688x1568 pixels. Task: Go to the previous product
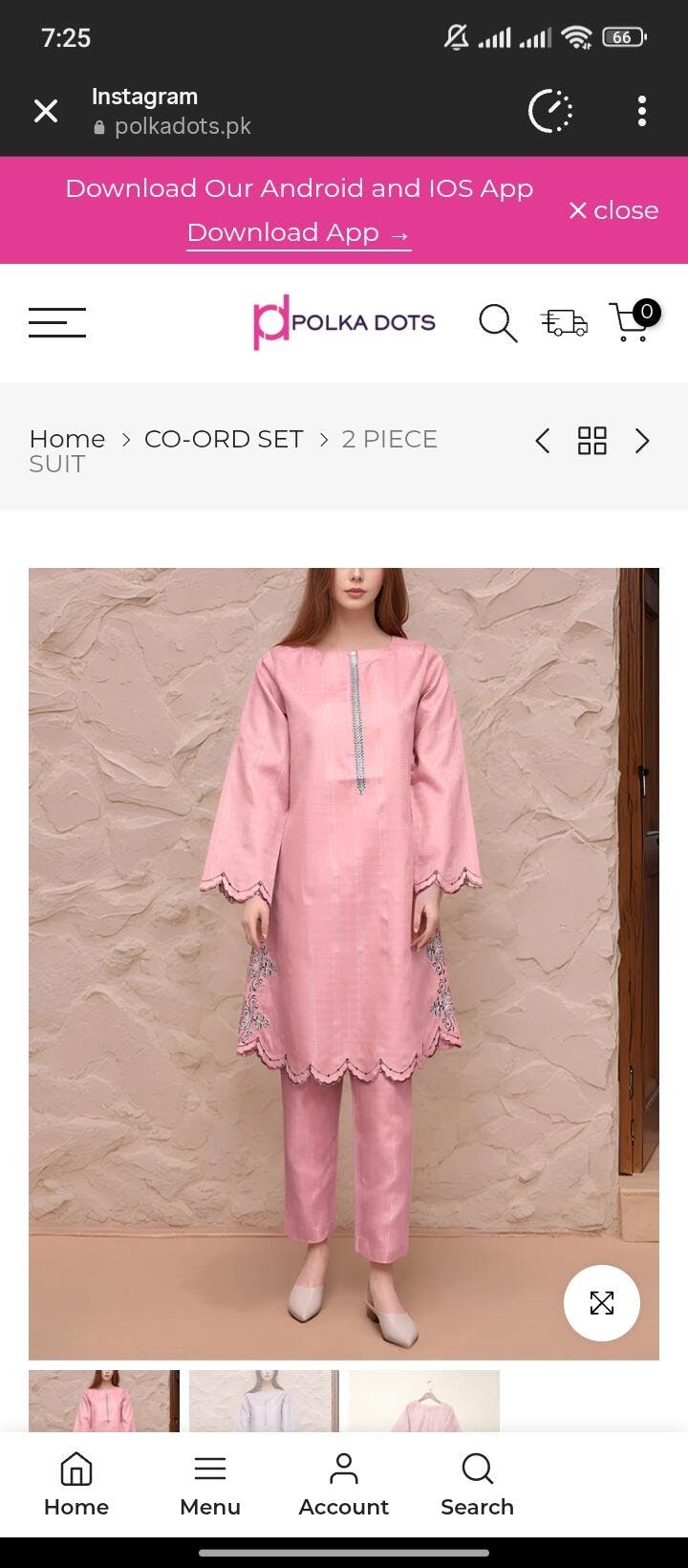(543, 441)
